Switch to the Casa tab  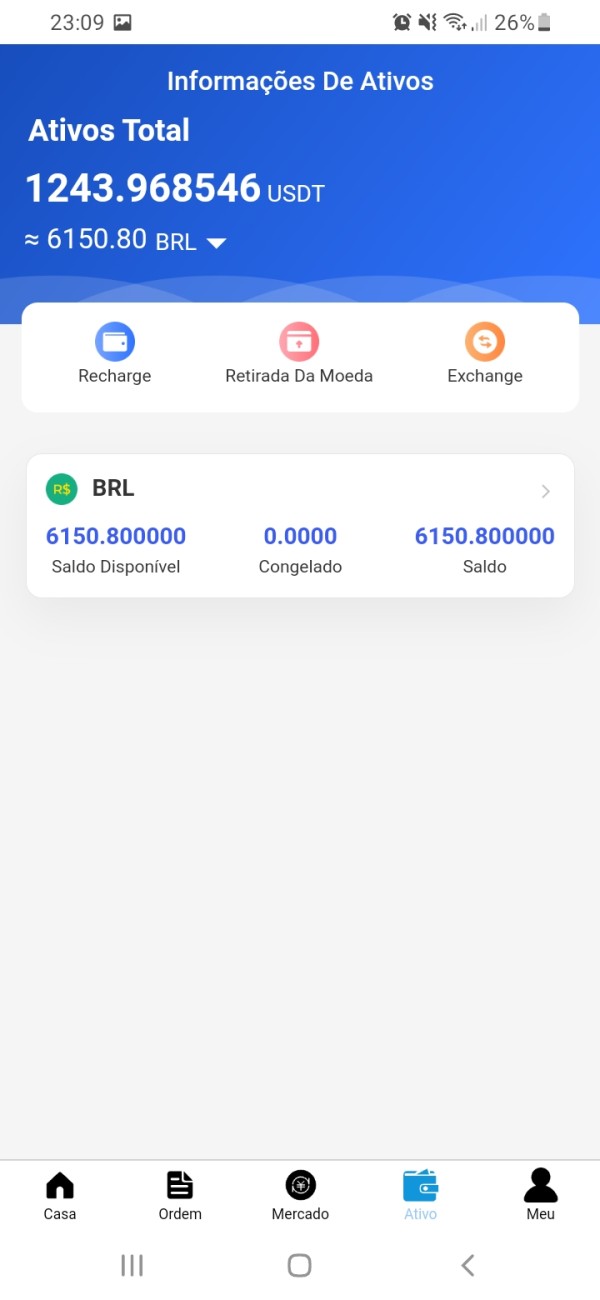tap(60, 1196)
